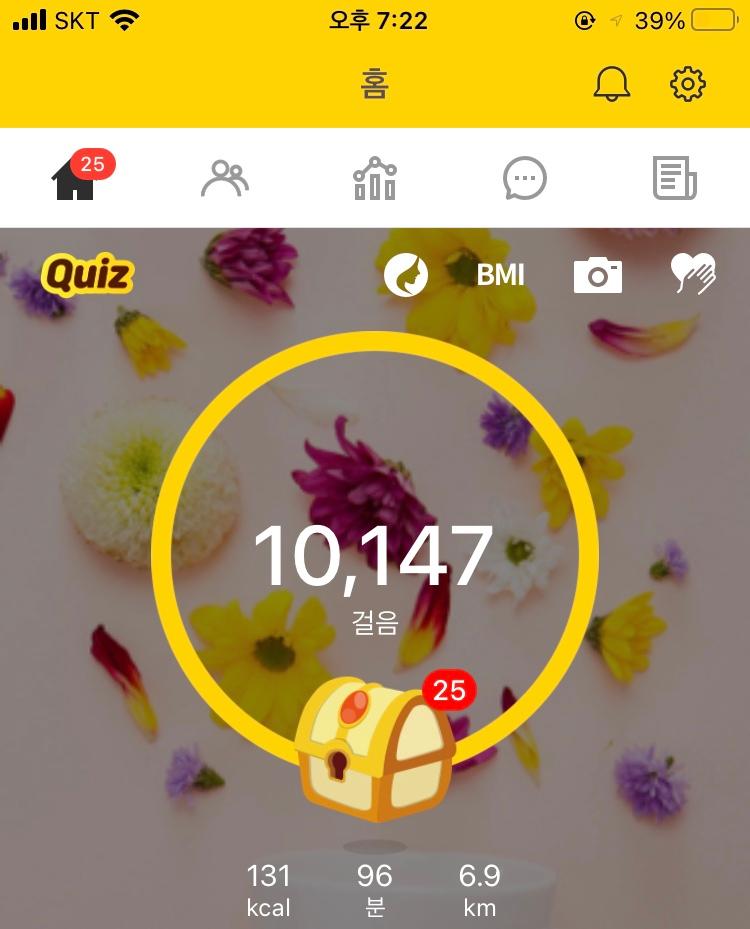Tap the camera icon
The width and height of the screenshot is (750, 929).
point(598,275)
